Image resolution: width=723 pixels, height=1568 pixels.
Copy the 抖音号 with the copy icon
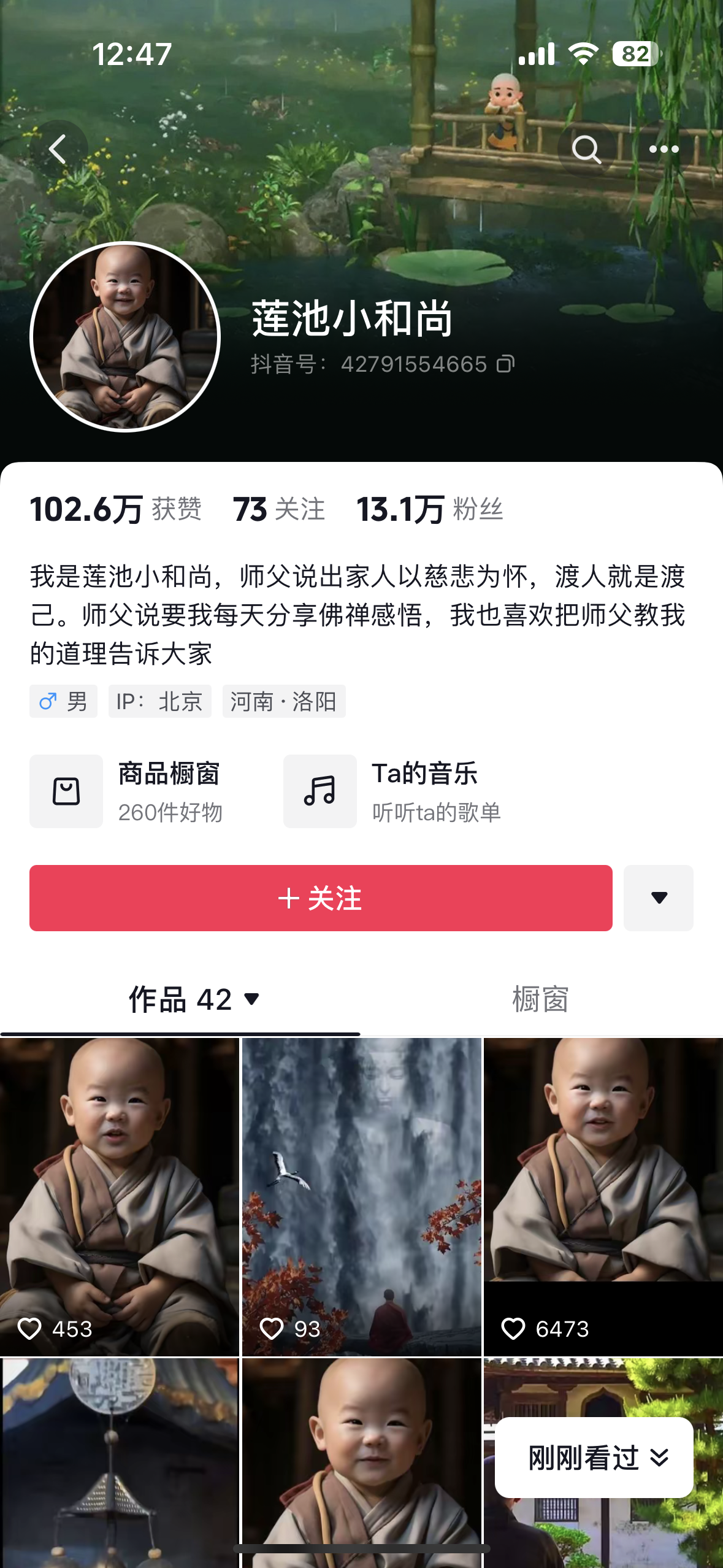coord(505,364)
